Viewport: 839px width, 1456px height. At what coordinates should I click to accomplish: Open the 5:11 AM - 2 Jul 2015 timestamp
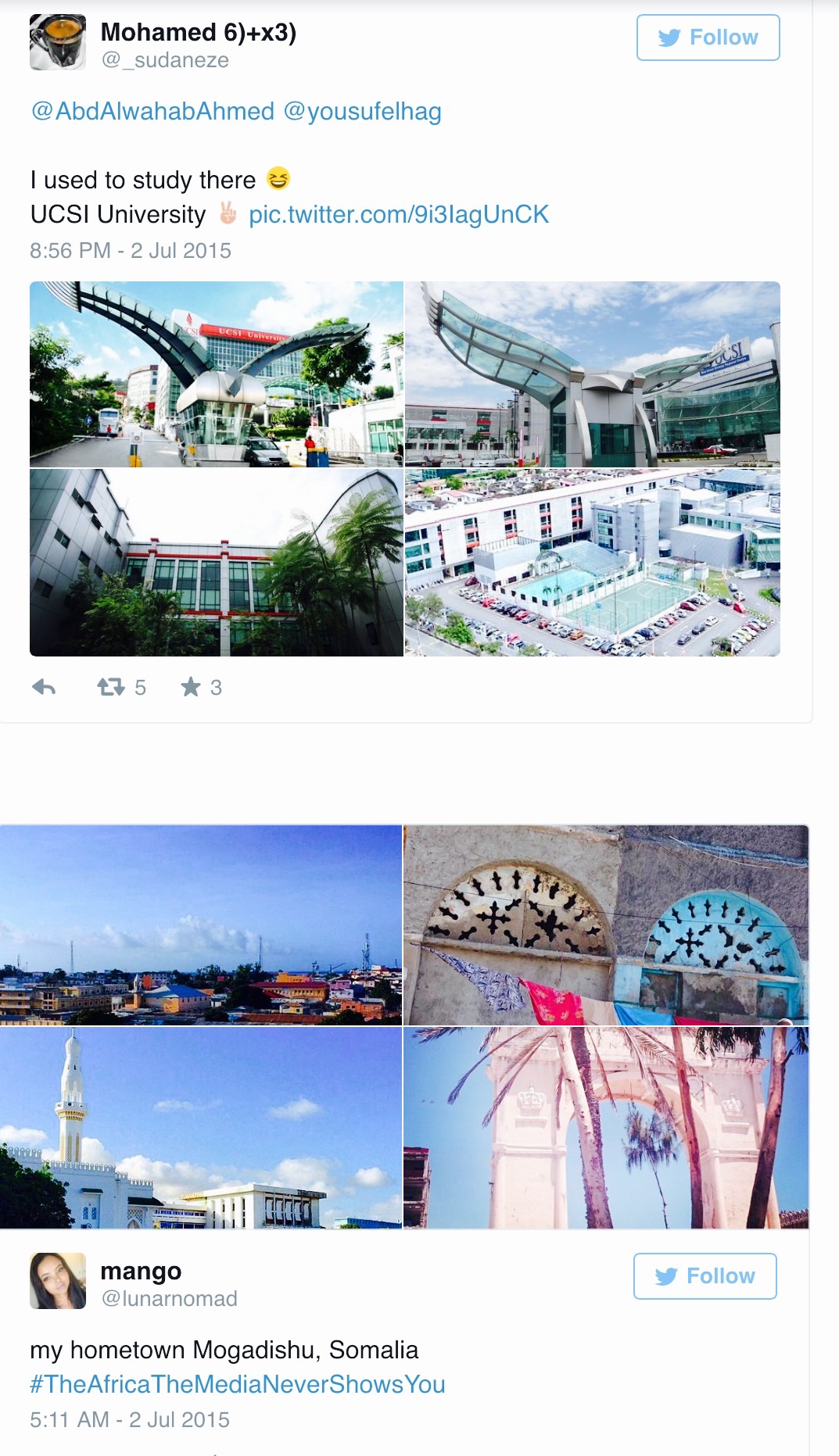[x=130, y=1420]
